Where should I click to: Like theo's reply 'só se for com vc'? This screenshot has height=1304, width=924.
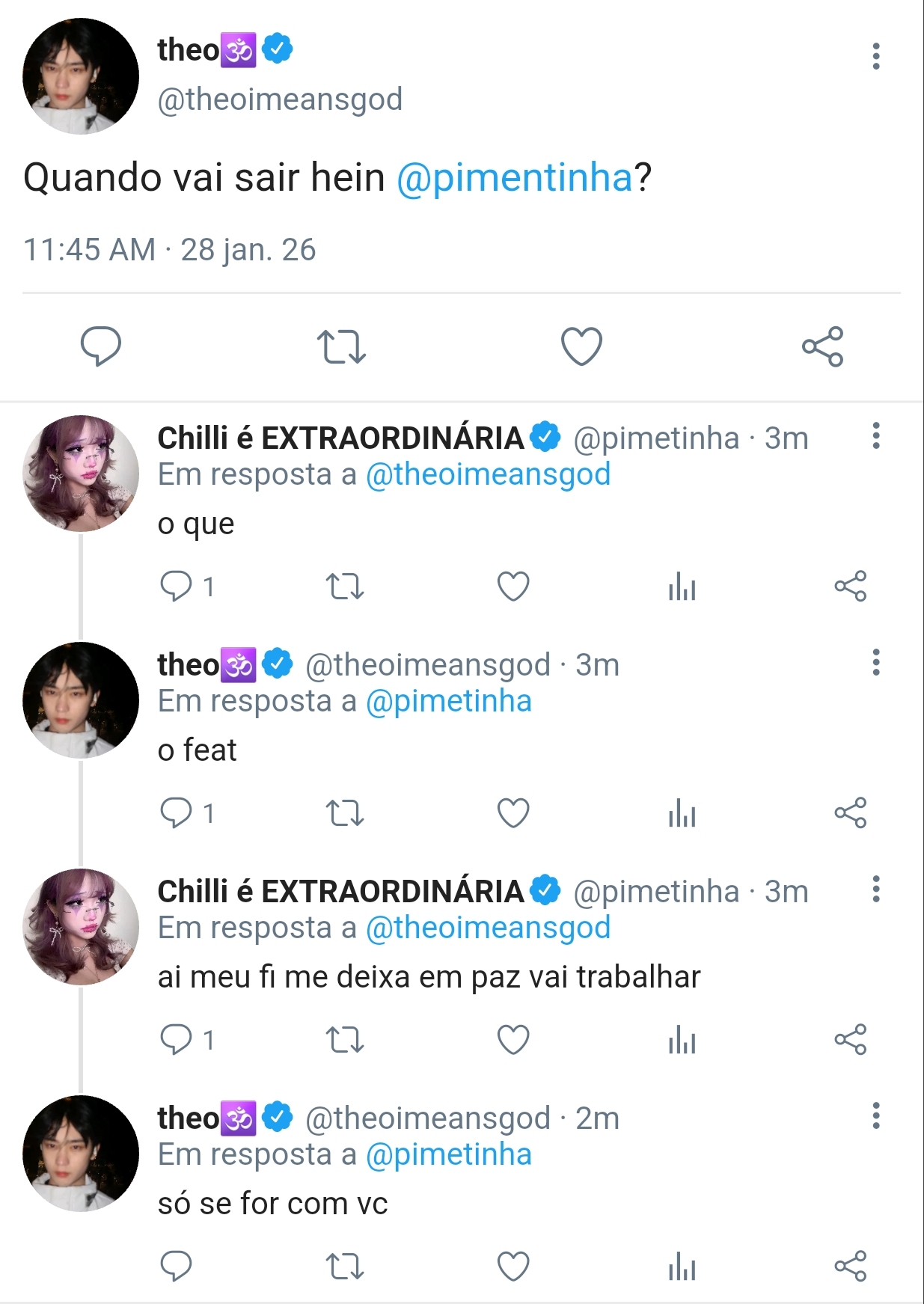click(x=513, y=1267)
